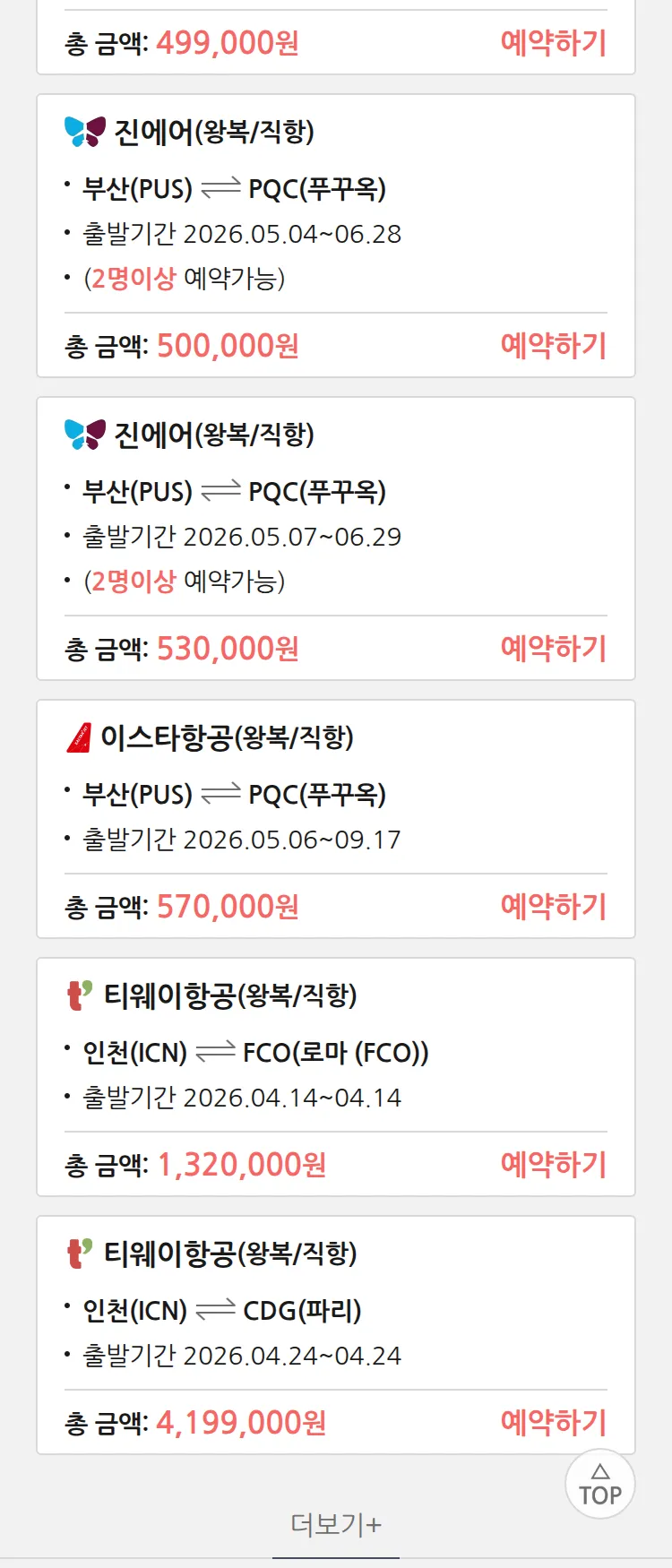Book the 진에어 500,000원 flight to 푸꾸옥
Viewport: 672px width, 1568px height.
point(553,345)
